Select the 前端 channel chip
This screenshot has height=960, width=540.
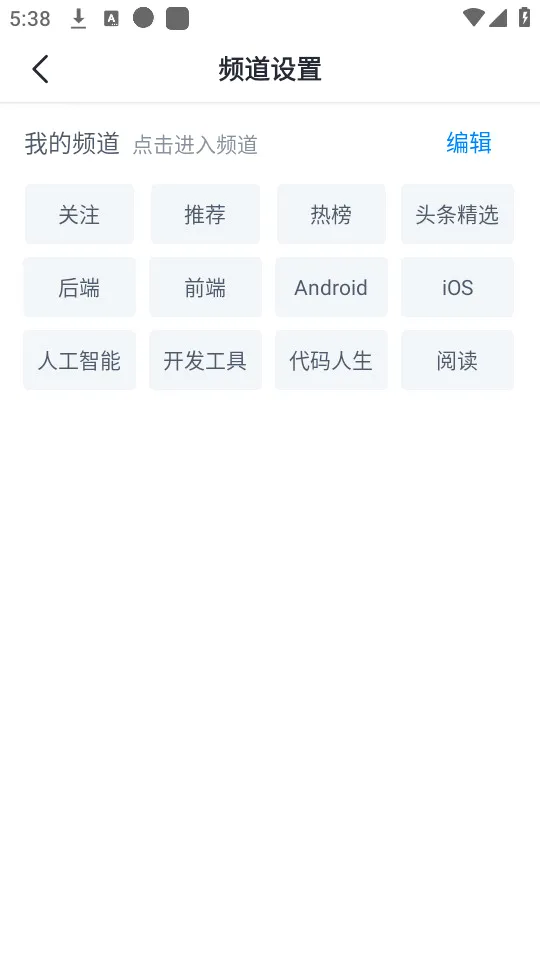pos(205,287)
